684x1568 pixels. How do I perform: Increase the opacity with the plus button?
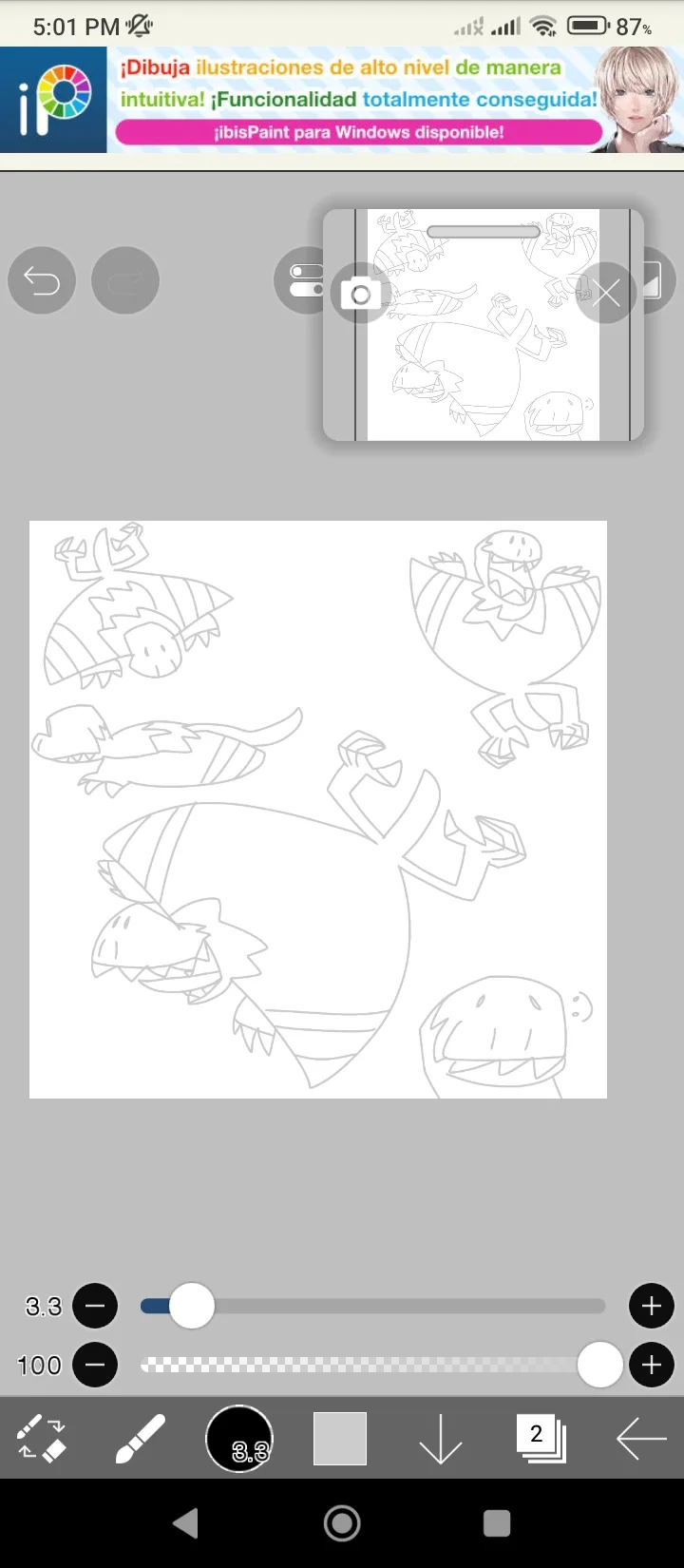[651, 1366]
